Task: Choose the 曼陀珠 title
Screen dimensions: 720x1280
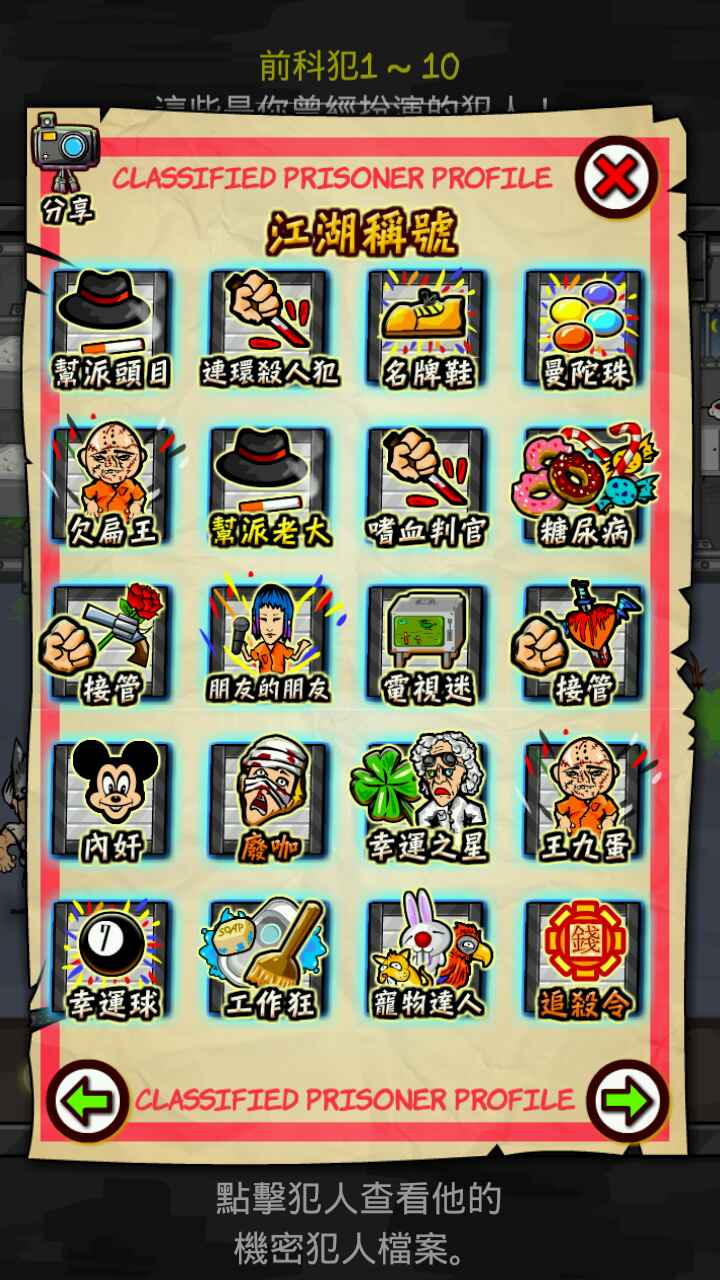Action: point(586,330)
